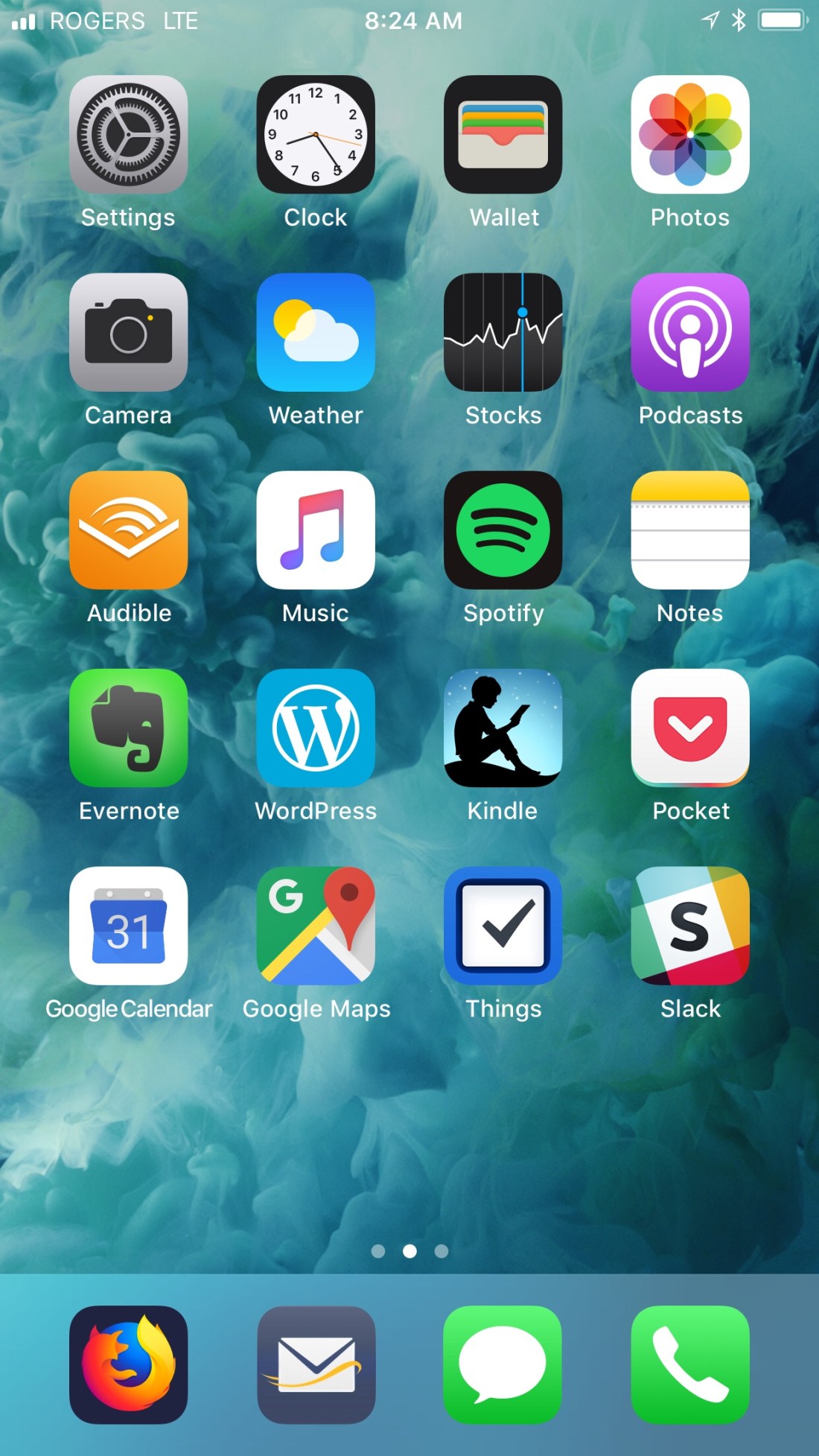The height and width of the screenshot is (1456, 819).
Task: Open the Stocks app
Action: [503, 332]
